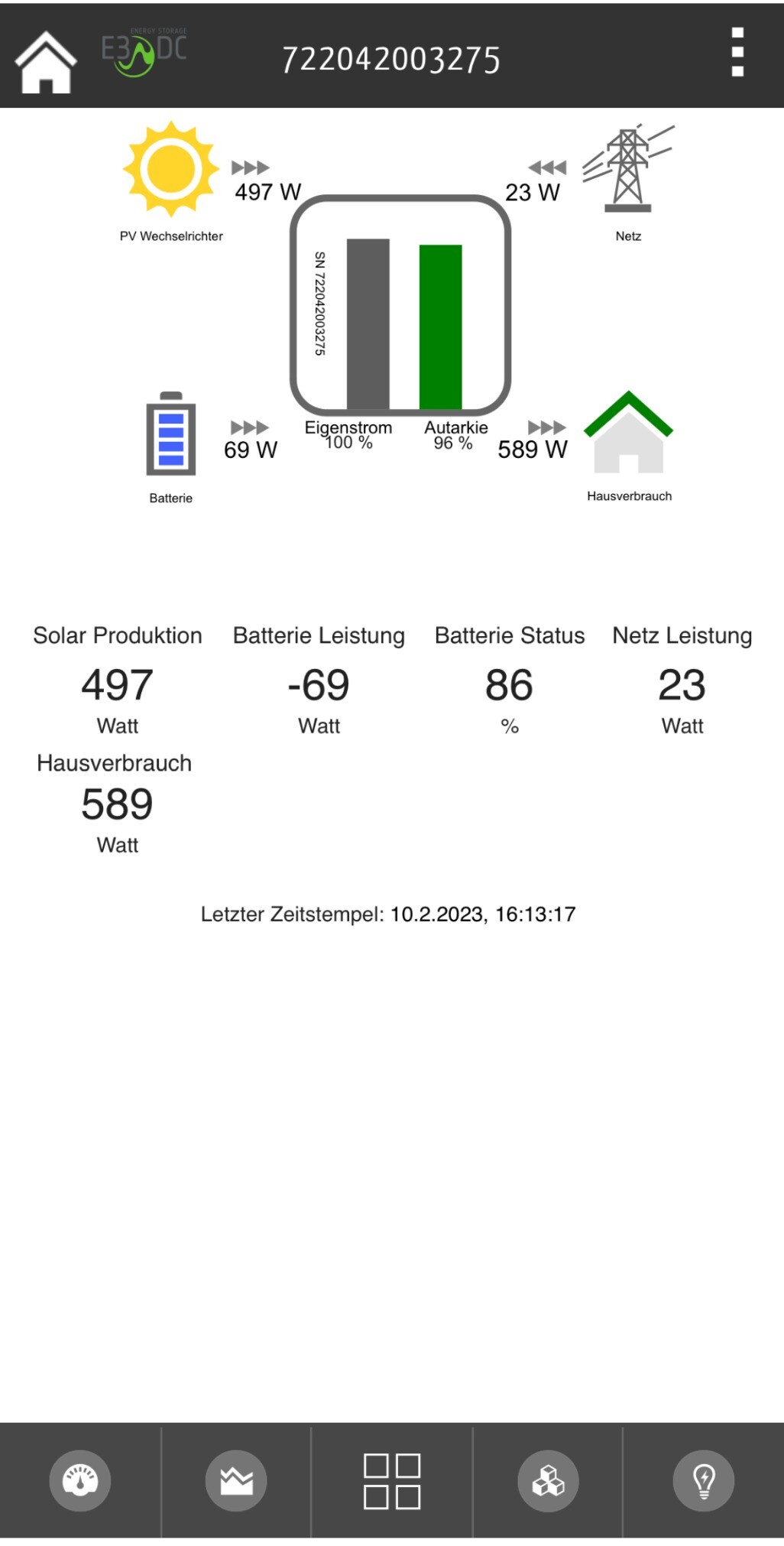Screen dimensions: 784x1546
Task: Open the cubes tab in bottom bar
Action: click(x=548, y=1481)
